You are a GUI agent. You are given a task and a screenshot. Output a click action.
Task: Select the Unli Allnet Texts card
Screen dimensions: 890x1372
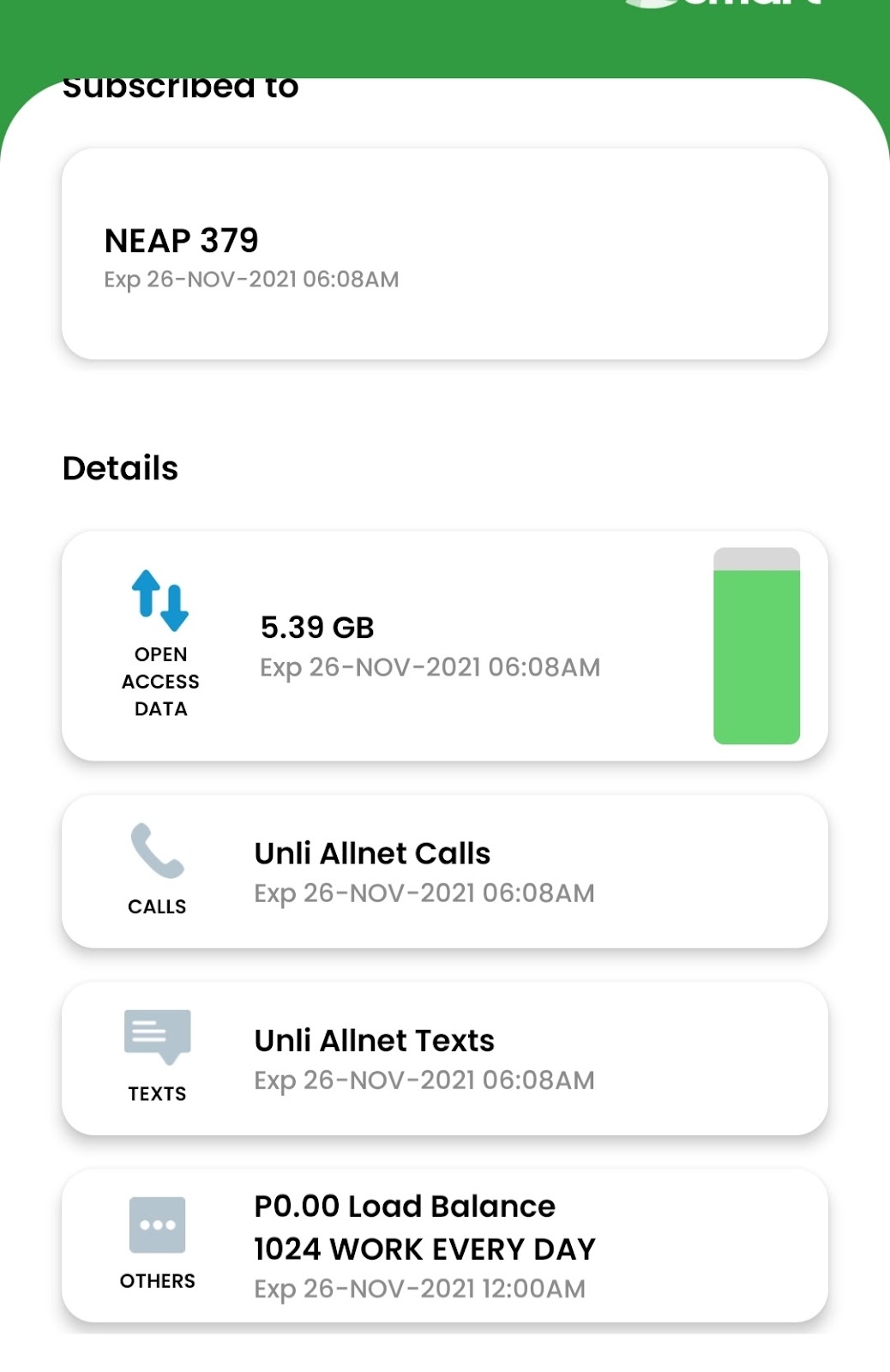pyautogui.click(x=444, y=1058)
